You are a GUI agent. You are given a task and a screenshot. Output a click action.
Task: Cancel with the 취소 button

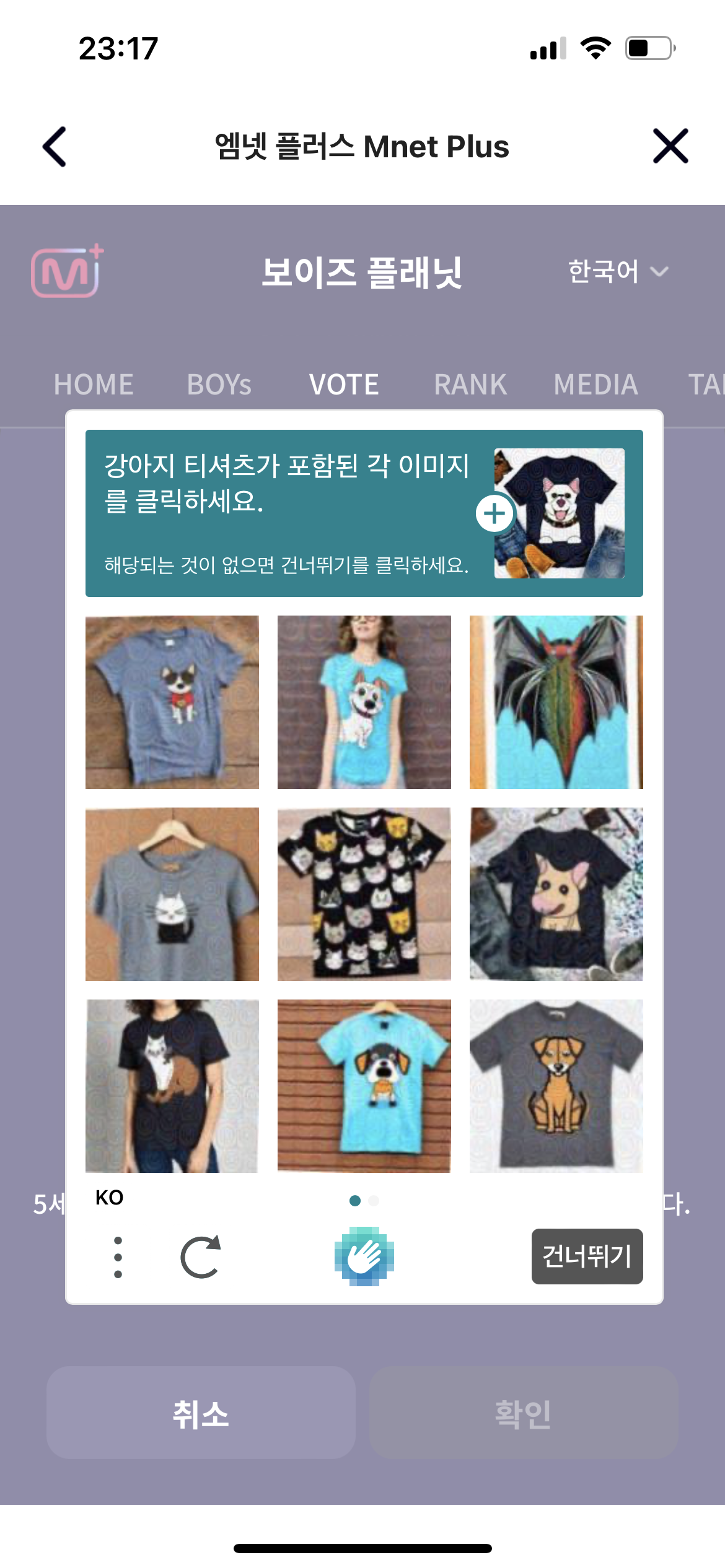coord(201,1413)
